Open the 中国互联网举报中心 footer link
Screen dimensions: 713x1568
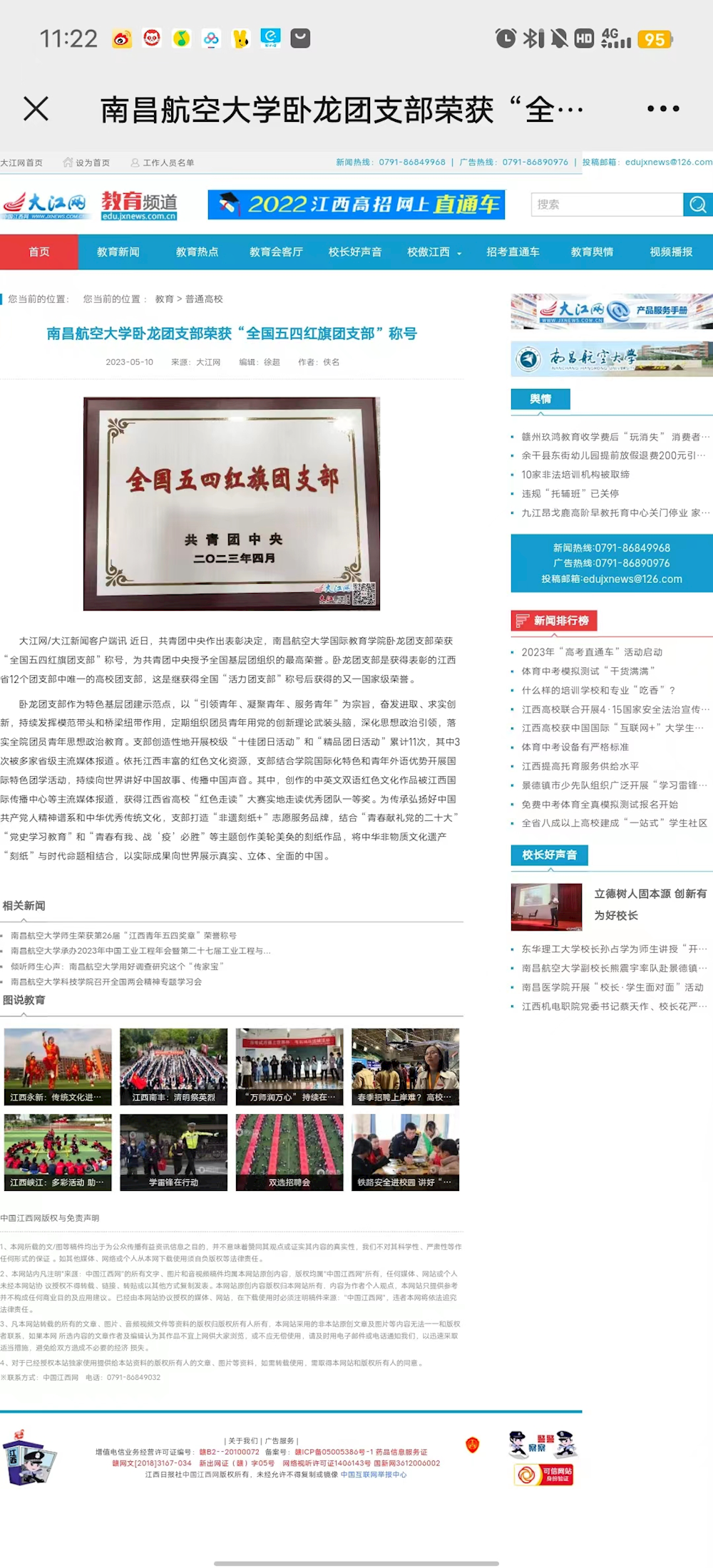pyautogui.click(x=374, y=1475)
